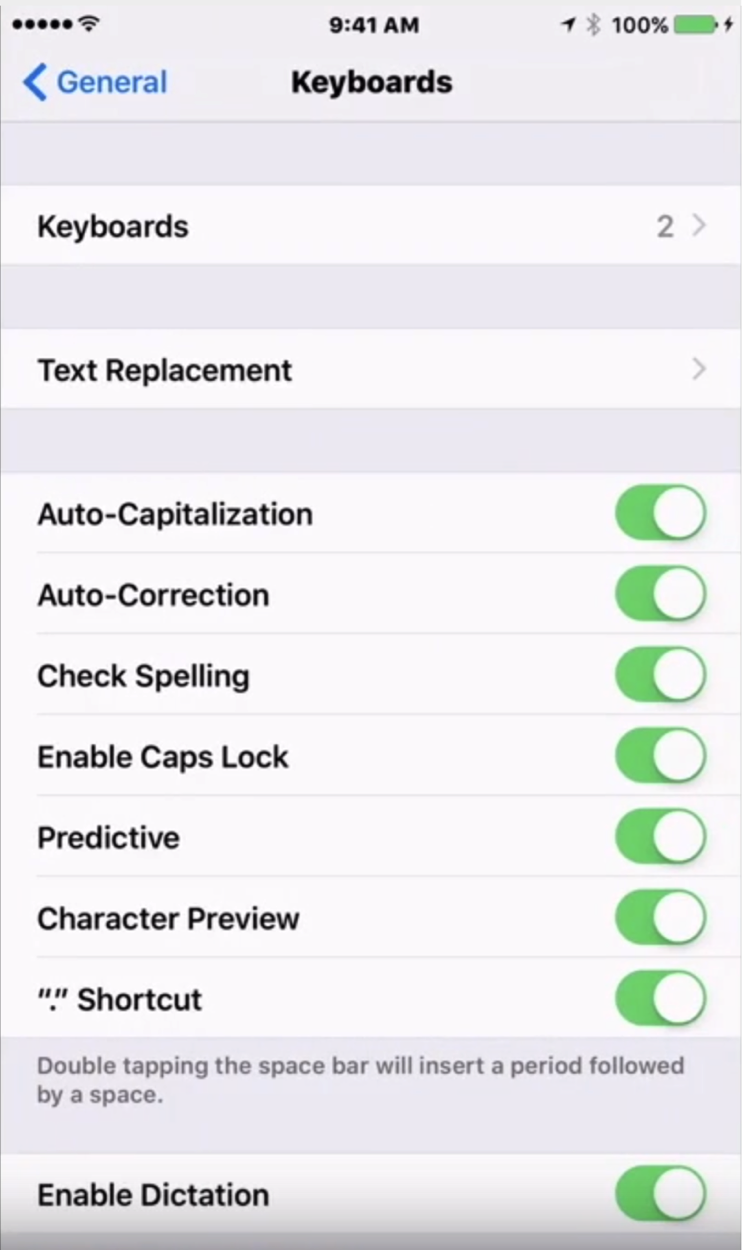Disable the Enable Dictation switch
Screen dimensions: 742x1250
(660, 1194)
